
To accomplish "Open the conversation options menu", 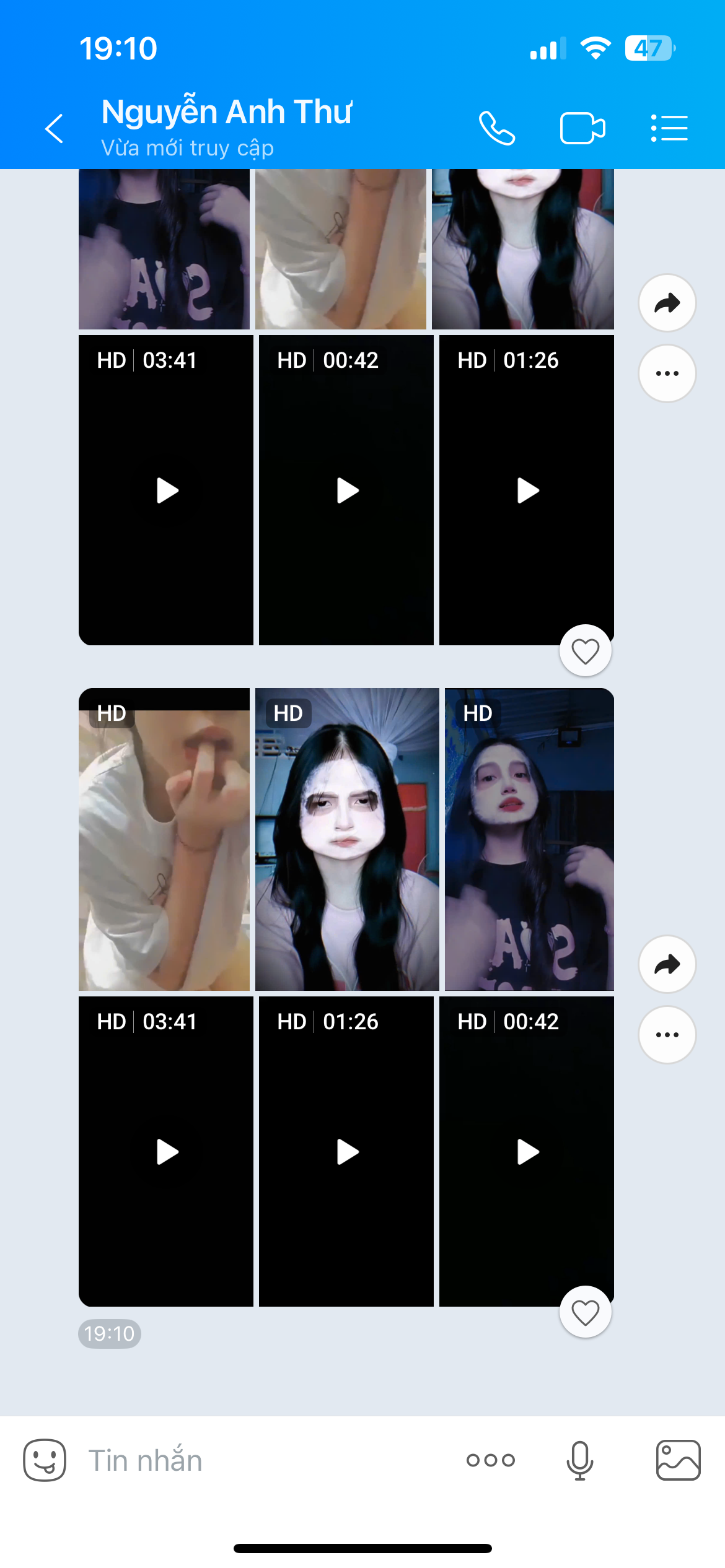I will [x=669, y=128].
